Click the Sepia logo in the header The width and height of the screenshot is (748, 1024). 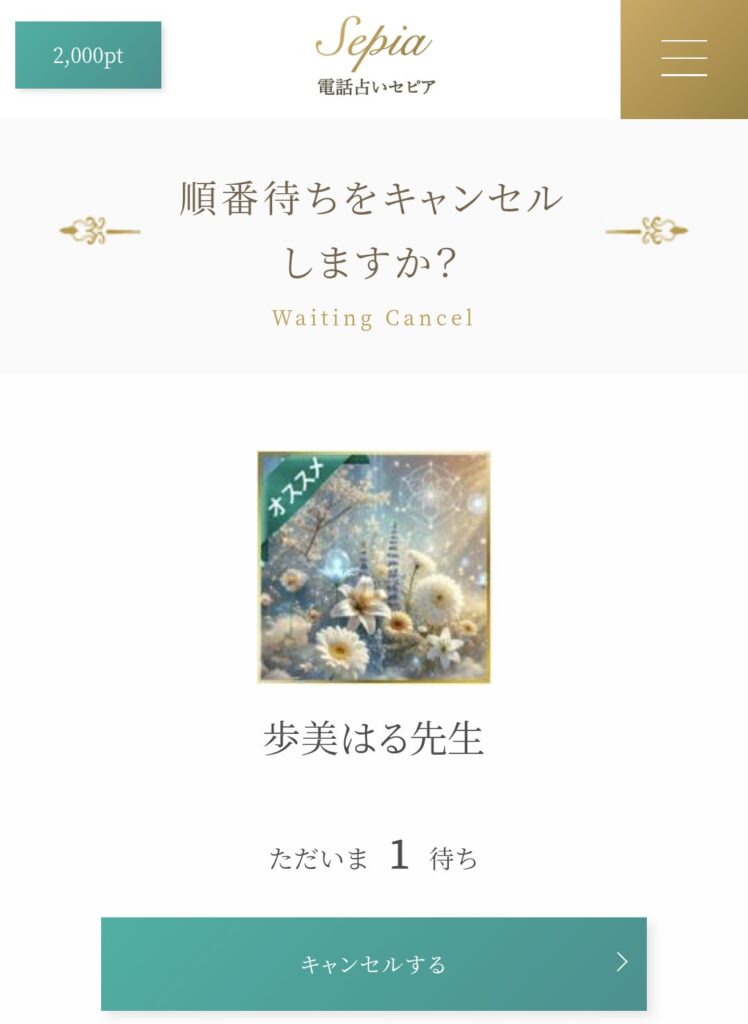[374, 42]
